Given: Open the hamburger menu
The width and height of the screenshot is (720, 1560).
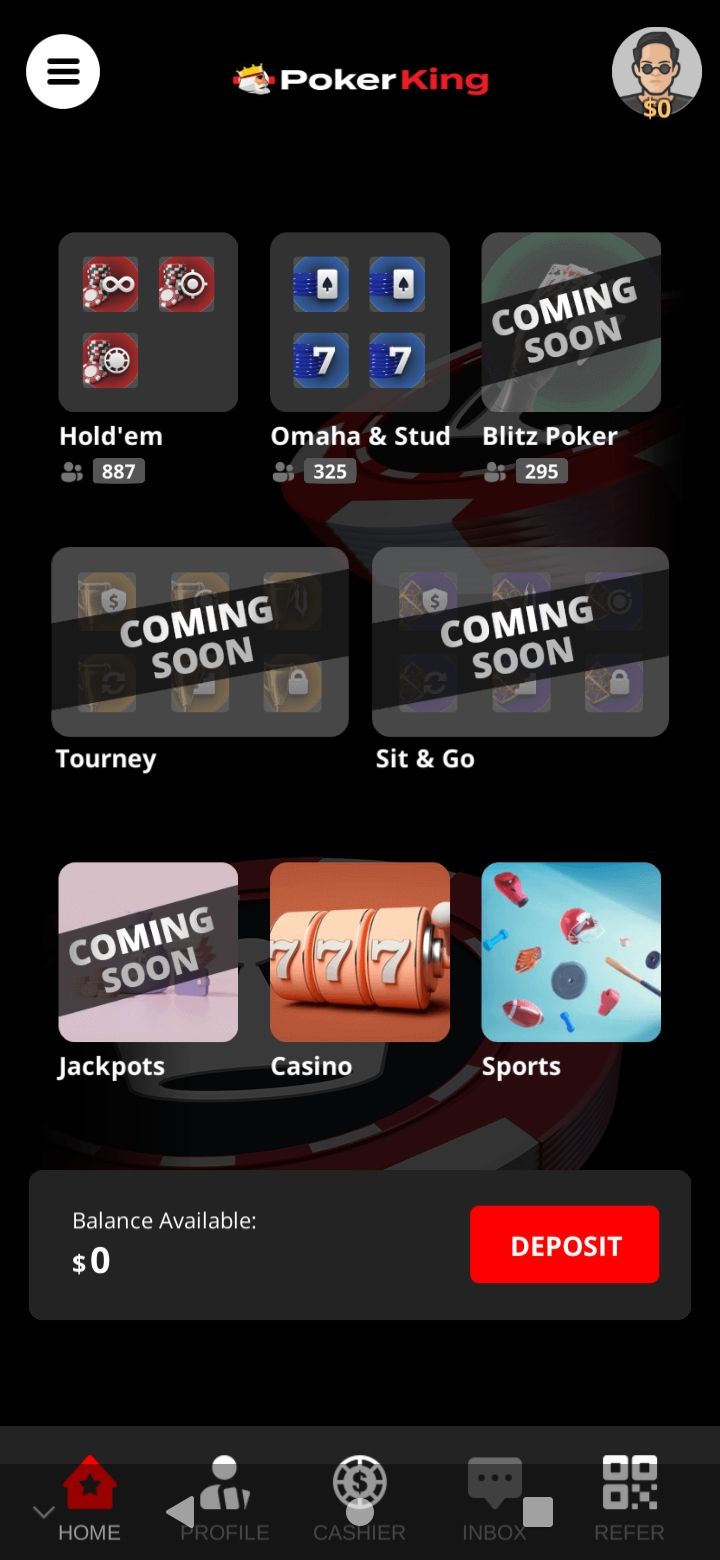Looking at the screenshot, I should point(63,71).
